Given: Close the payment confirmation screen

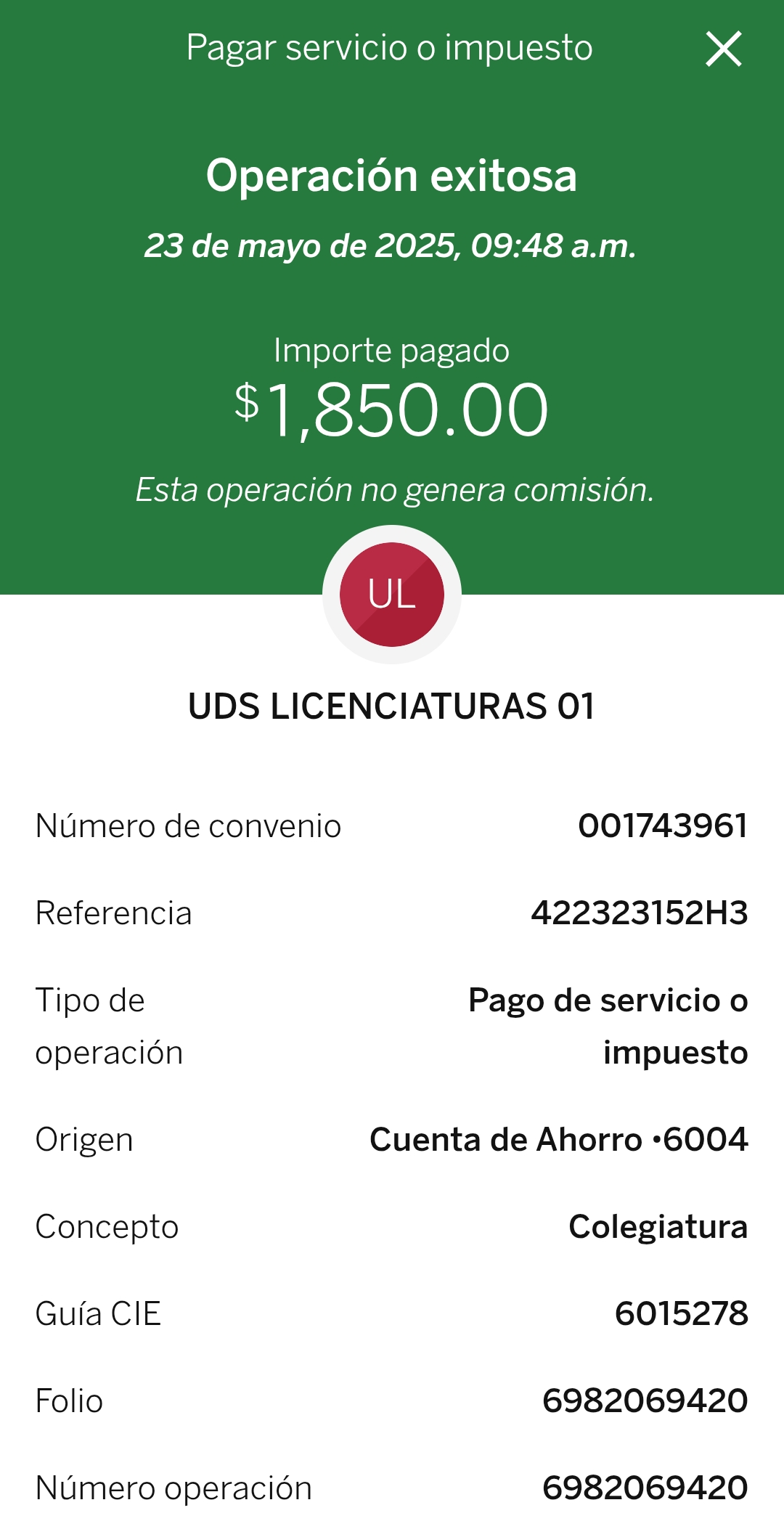Looking at the screenshot, I should tap(724, 49).
